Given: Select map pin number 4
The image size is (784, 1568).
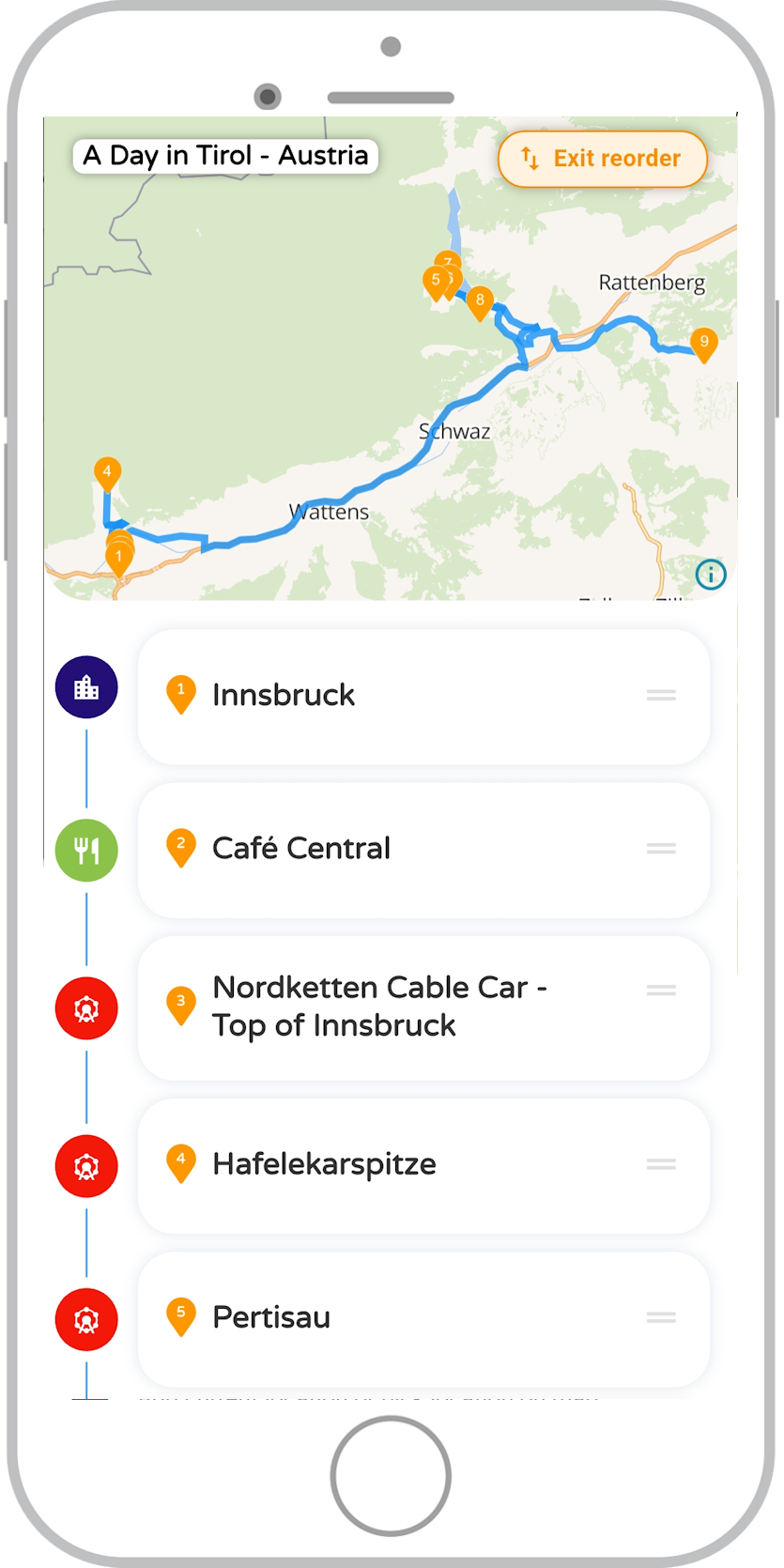Looking at the screenshot, I should click(x=107, y=473).
